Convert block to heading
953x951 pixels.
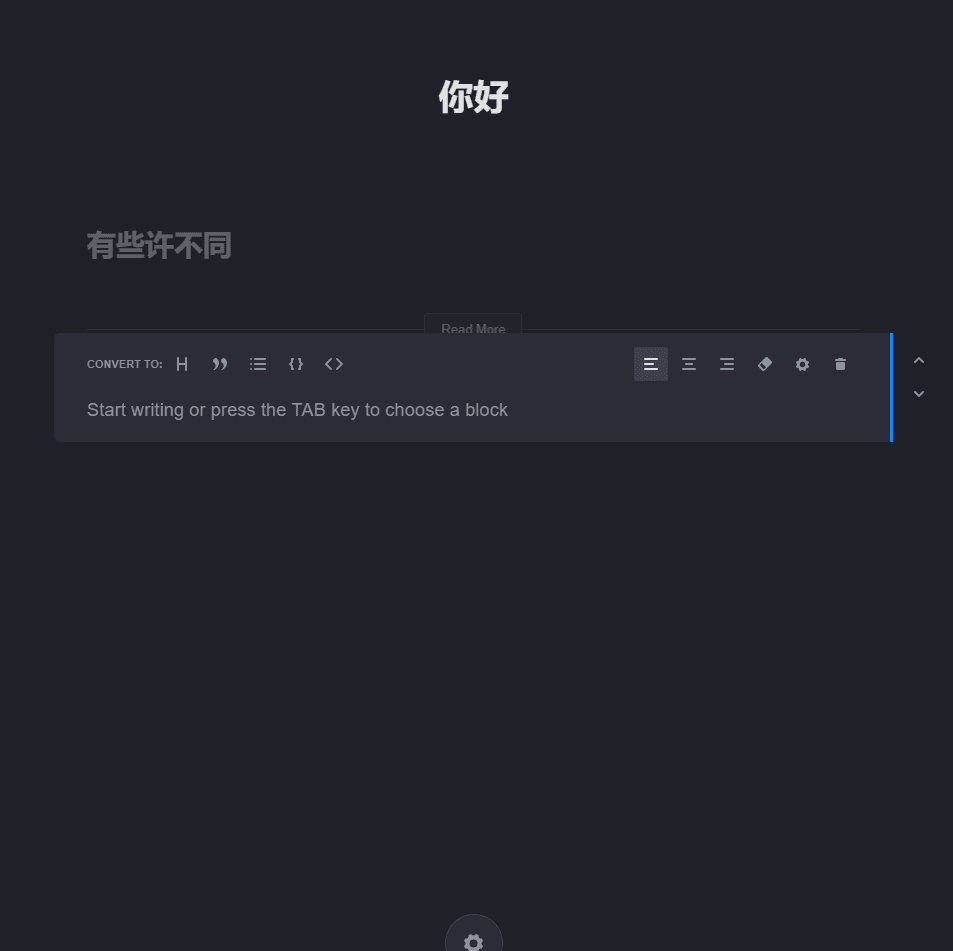tap(182, 364)
